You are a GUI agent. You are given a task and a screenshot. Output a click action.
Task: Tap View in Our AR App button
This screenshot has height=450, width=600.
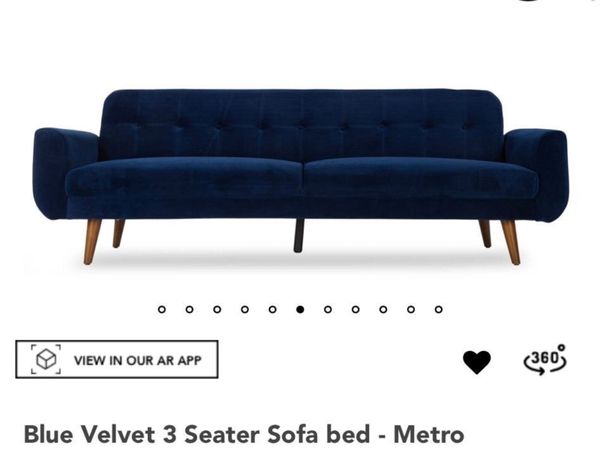pos(116,360)
